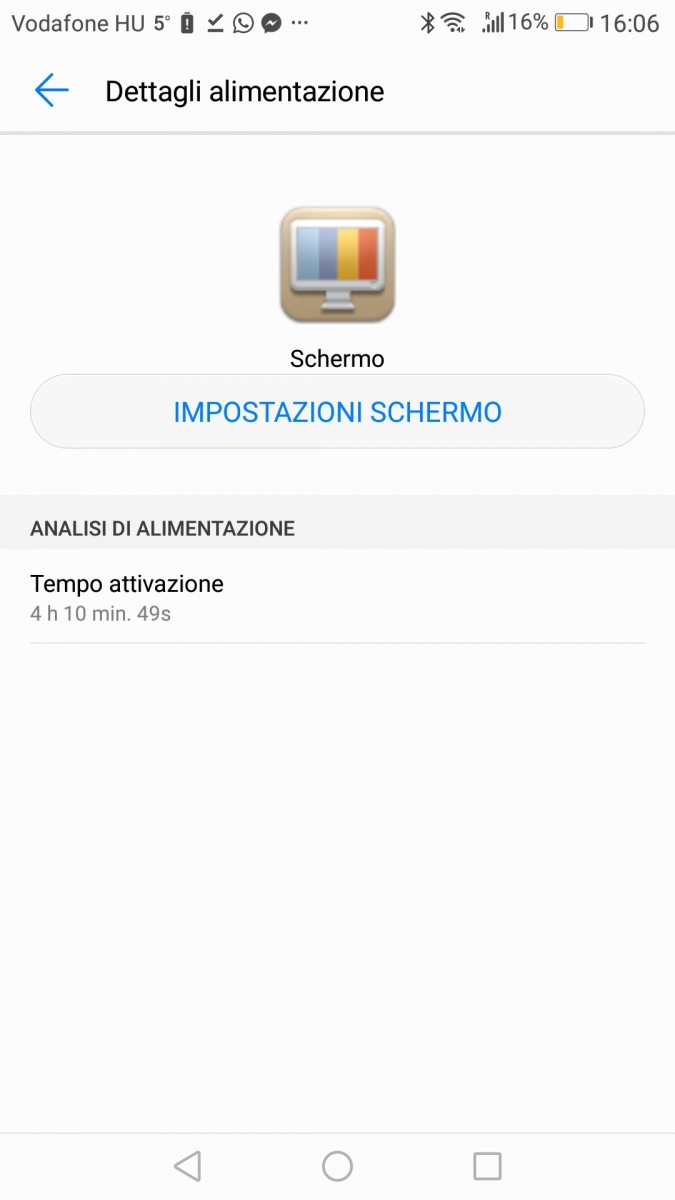
Task: Open IMPOSTAZIONI SCHERMO
Action: [337, 412]
